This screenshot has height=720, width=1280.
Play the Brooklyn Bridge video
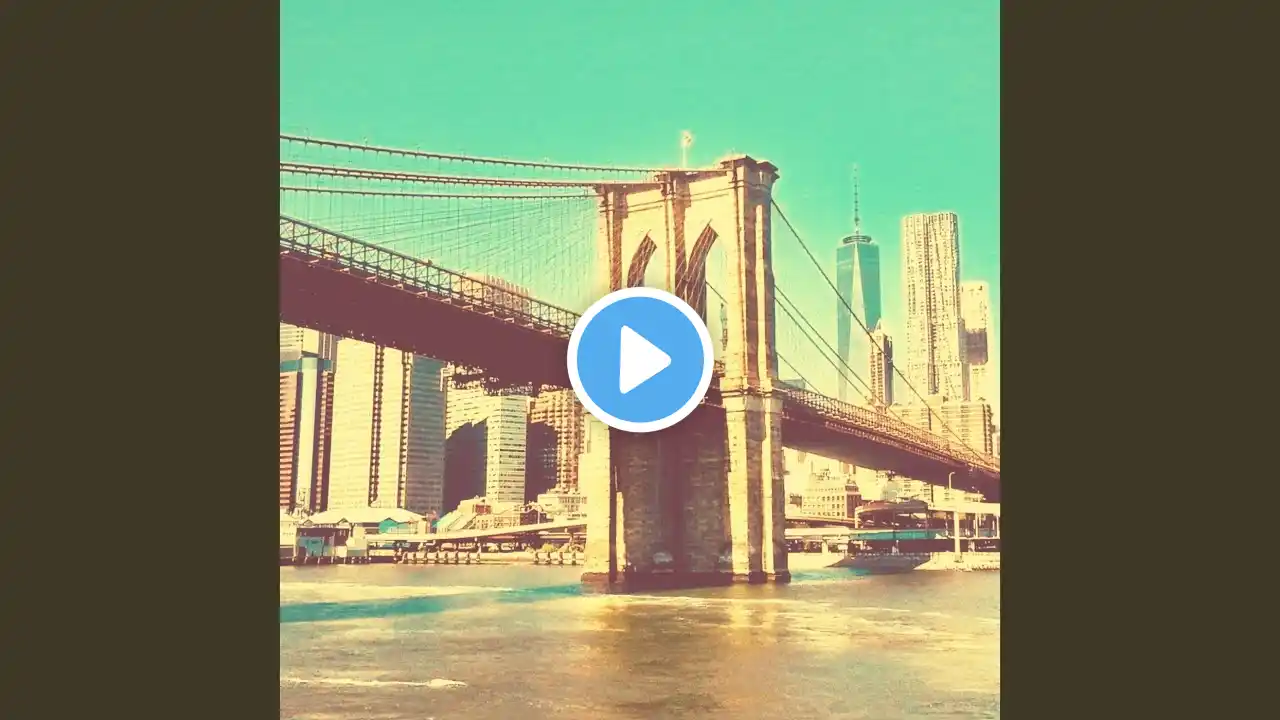[x=640, y=360]
